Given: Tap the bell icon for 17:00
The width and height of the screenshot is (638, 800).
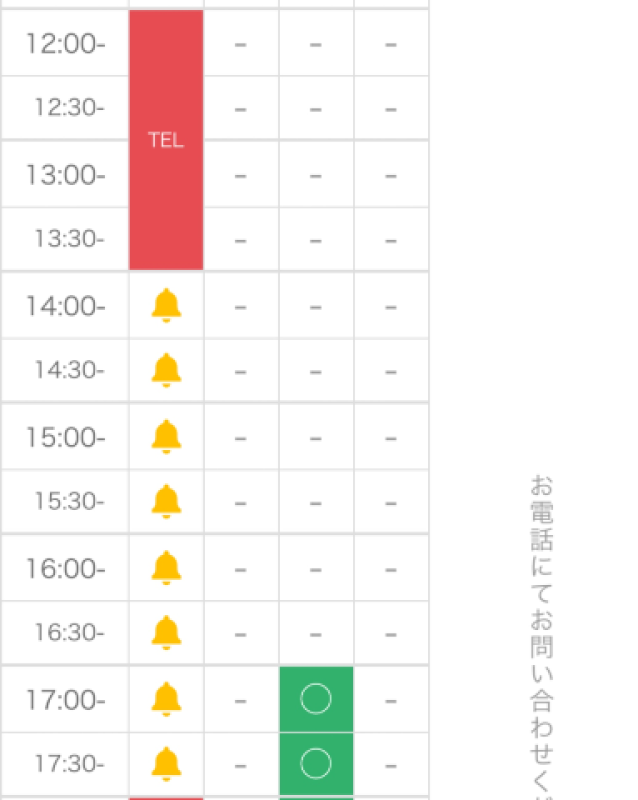Looking at the screenshot, I should (x=166, y=699).
